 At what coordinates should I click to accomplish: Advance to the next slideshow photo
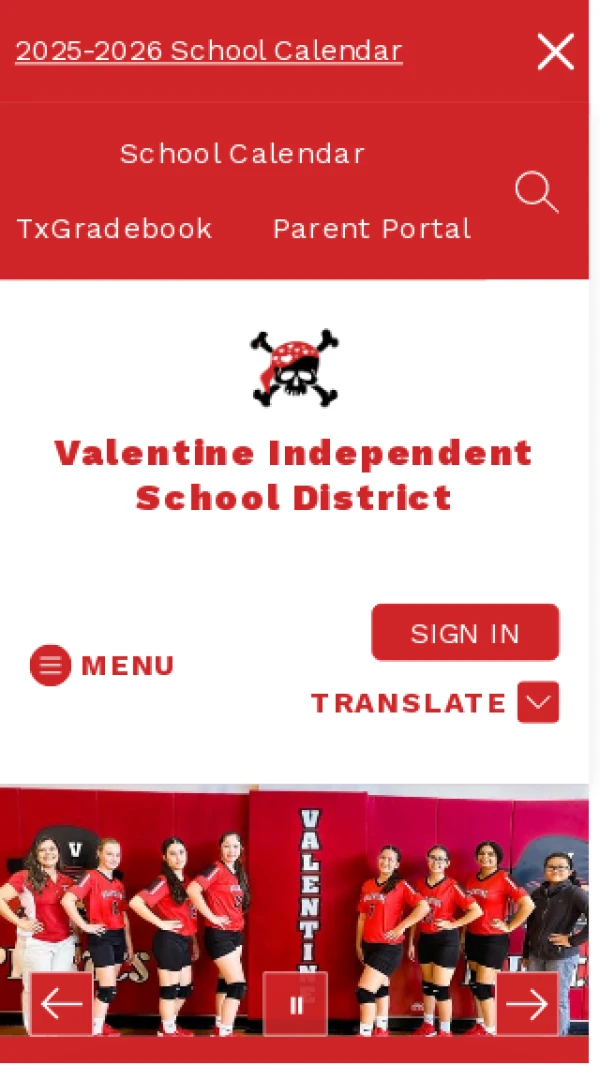(527, 1004)
